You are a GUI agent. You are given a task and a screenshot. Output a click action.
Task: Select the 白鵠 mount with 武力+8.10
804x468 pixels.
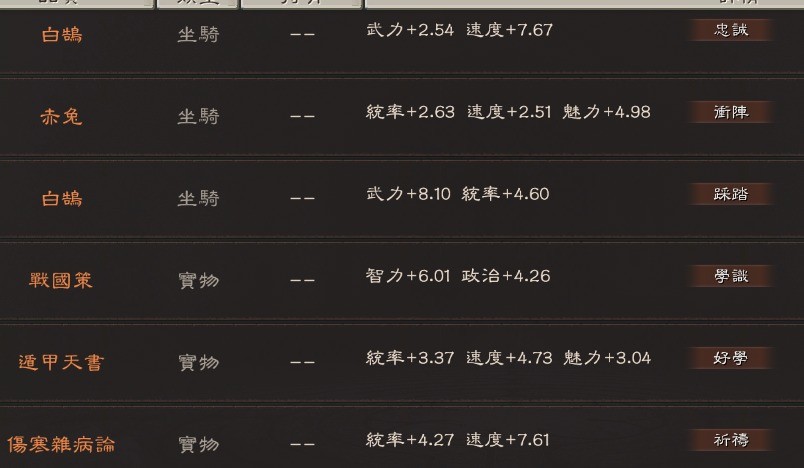(61, 199)
